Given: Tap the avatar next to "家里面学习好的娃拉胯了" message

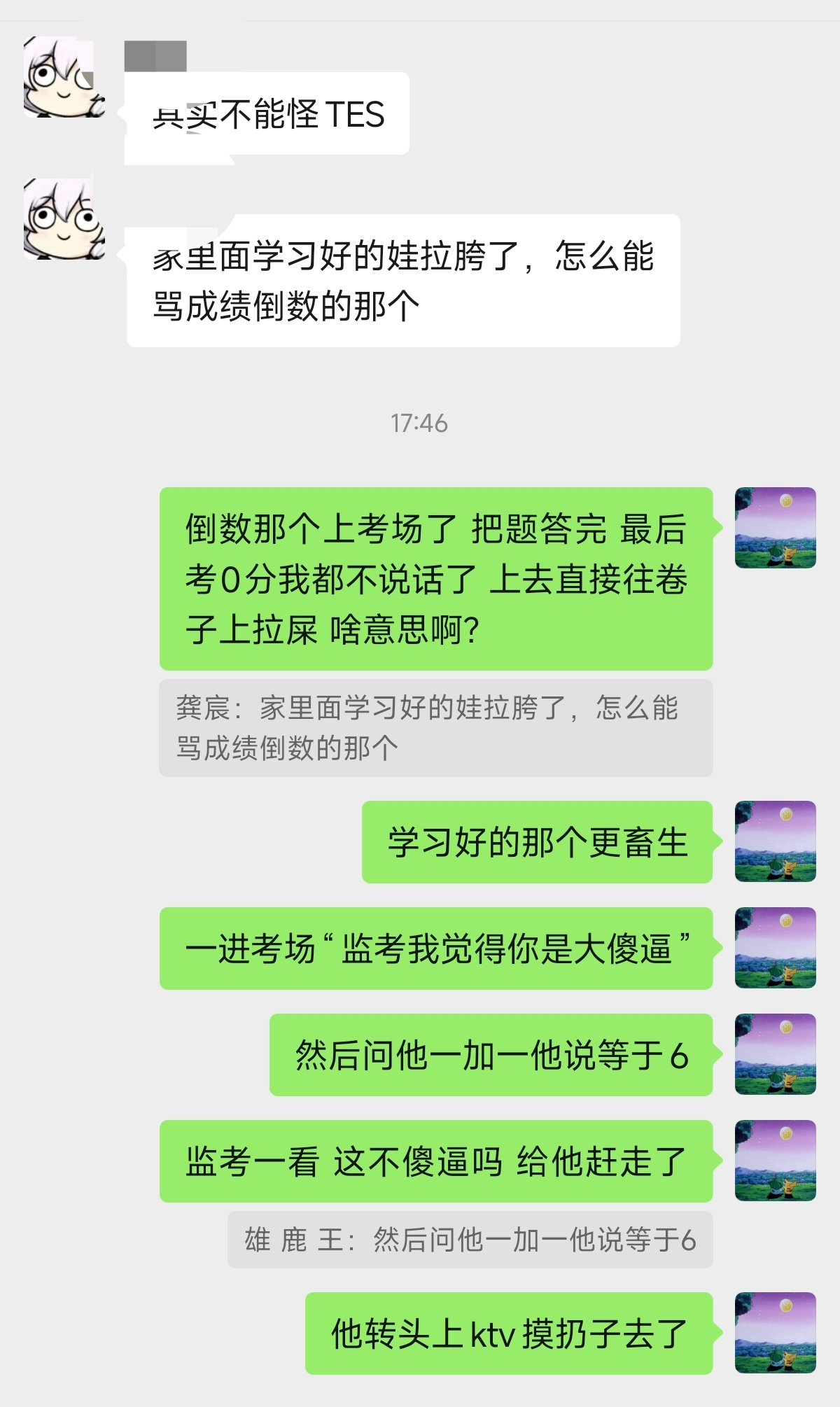Looking at the screenshot, I should click(64, 219).
